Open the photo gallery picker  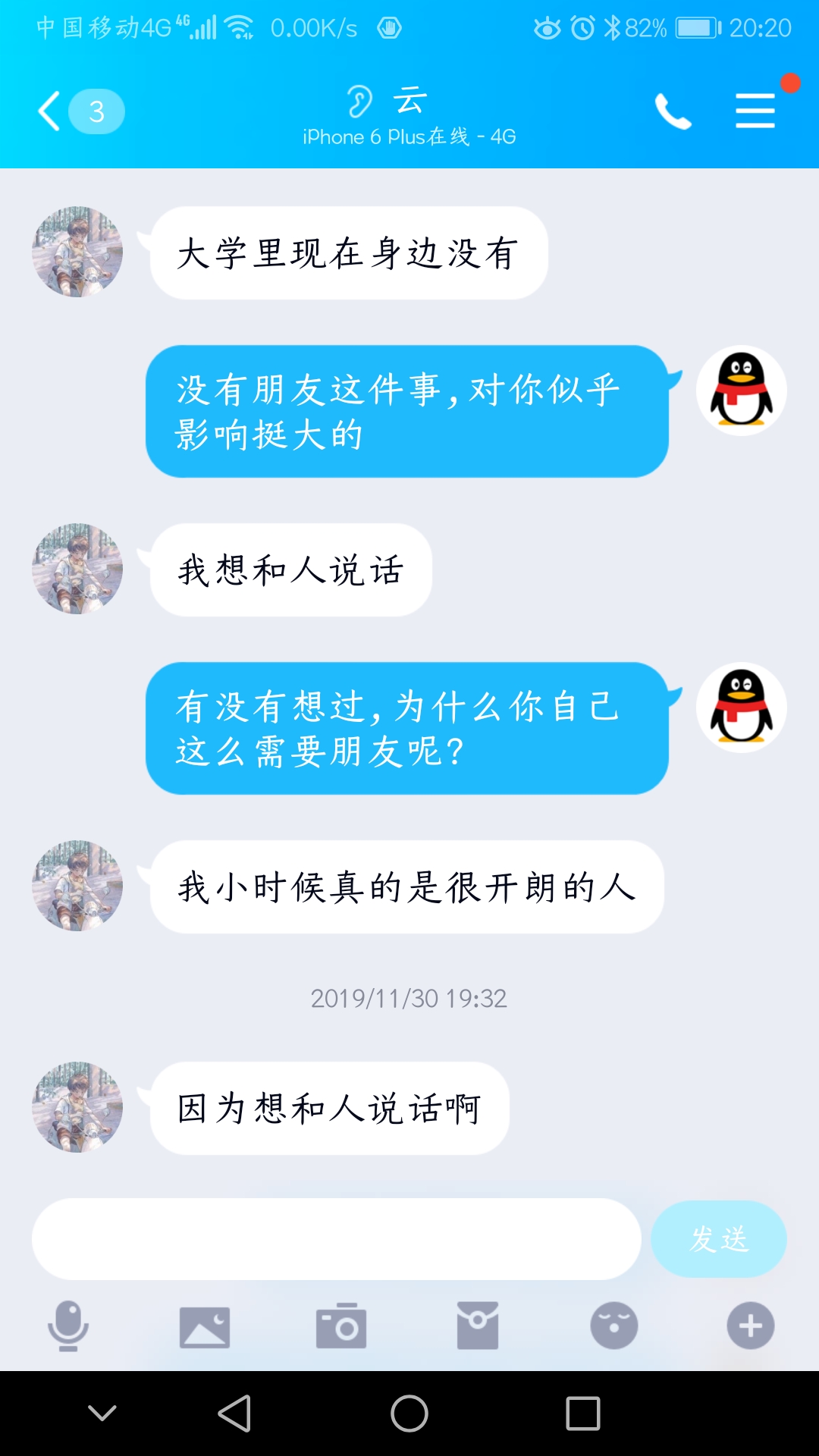(x=205, y=1326)
